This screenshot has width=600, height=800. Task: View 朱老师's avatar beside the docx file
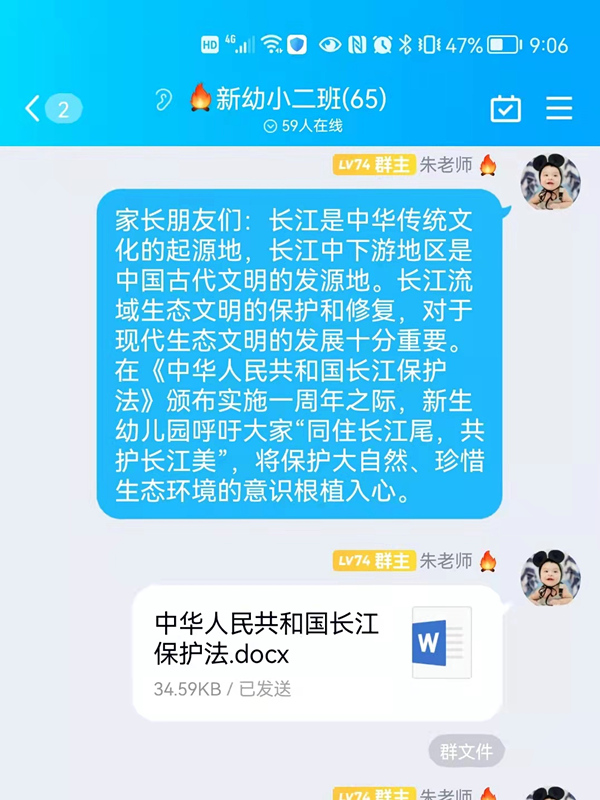click(551, 580)
